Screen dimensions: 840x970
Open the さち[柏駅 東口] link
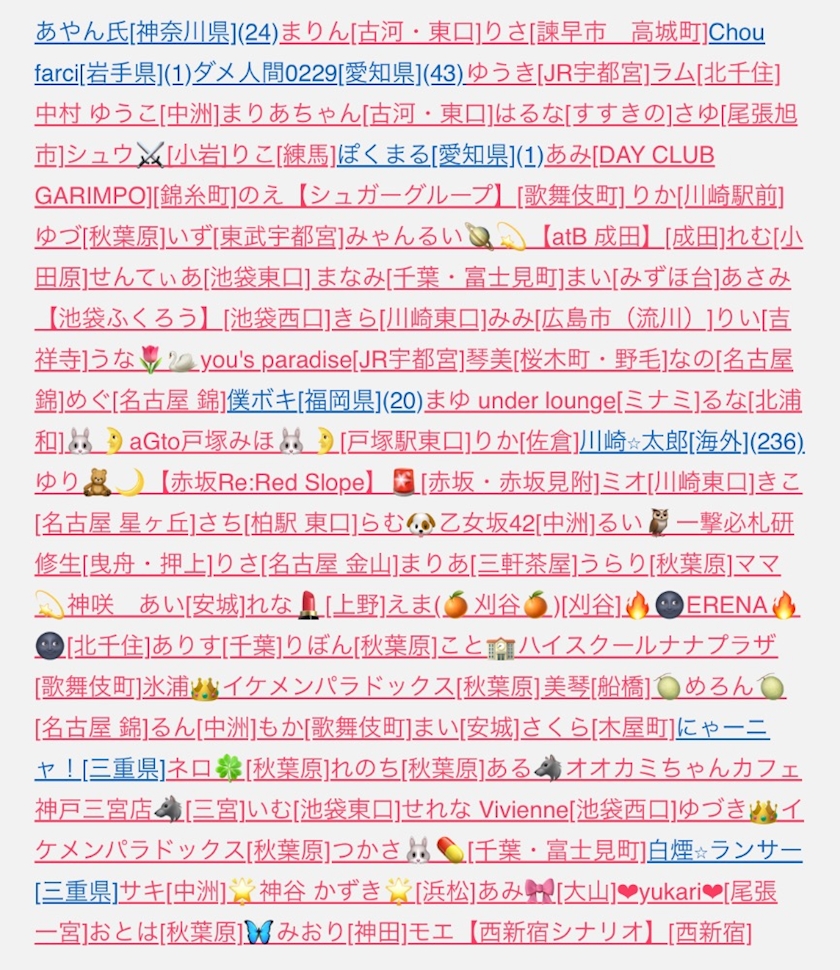click(x=278, y=523)
